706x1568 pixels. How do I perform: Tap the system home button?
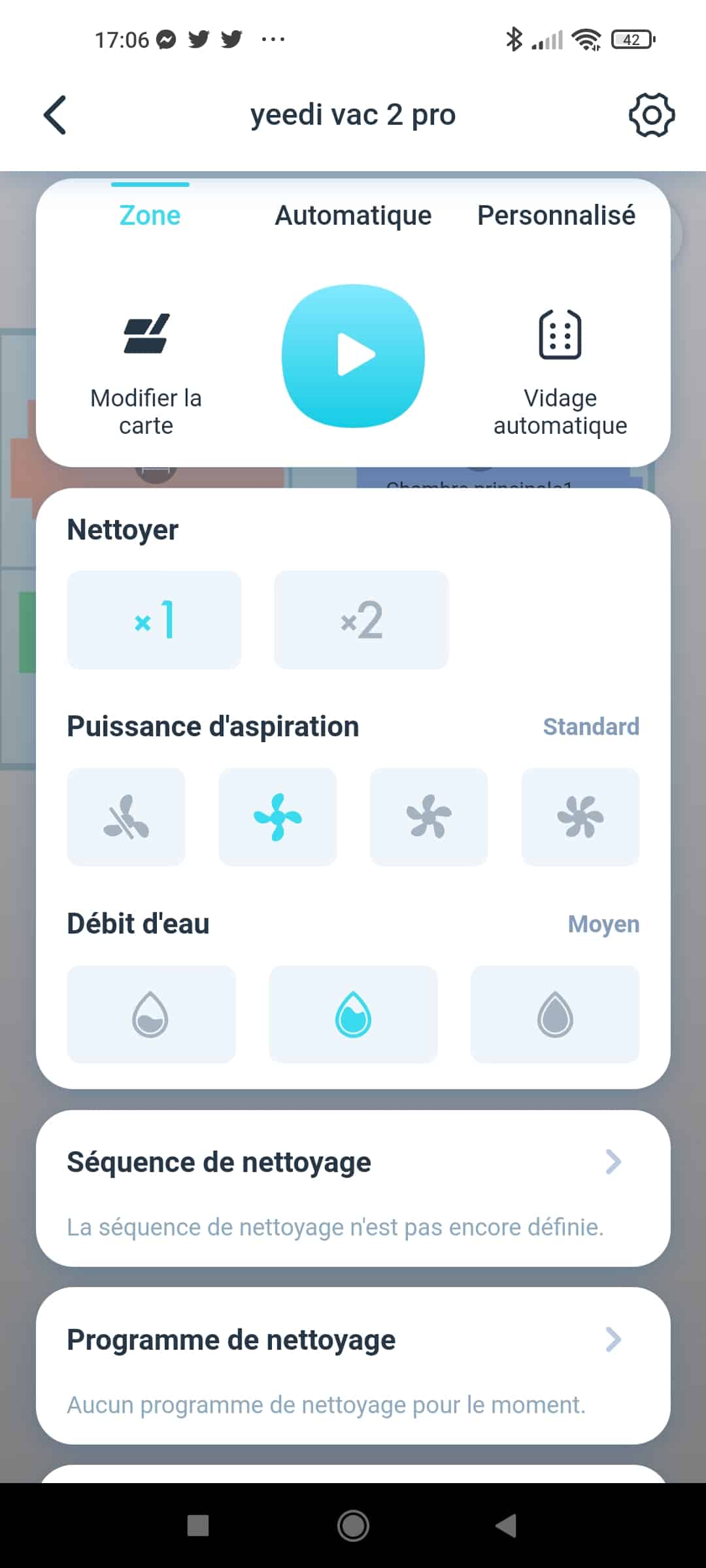[x=353, y=1526]
